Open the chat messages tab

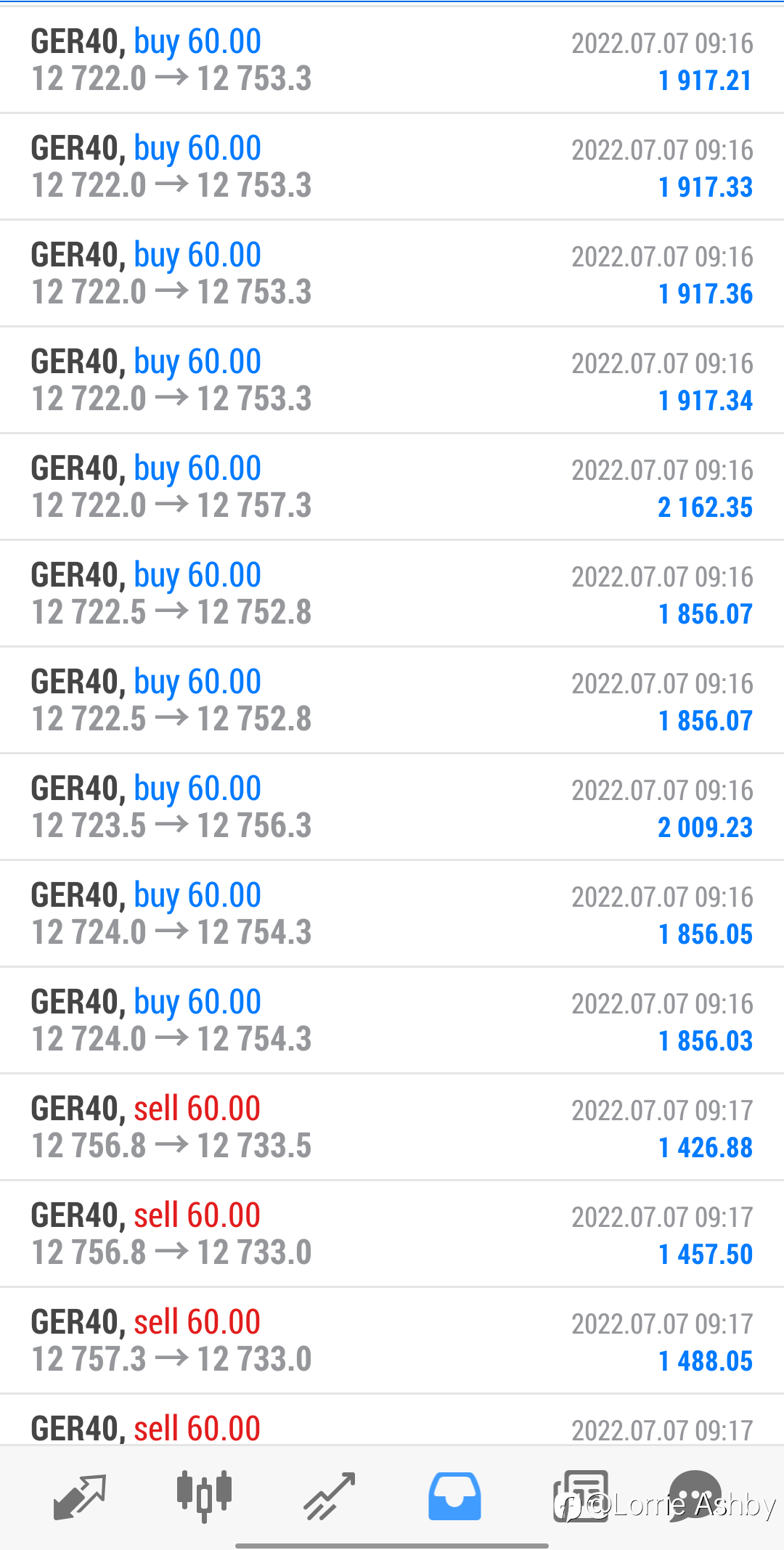(695, 1496)
